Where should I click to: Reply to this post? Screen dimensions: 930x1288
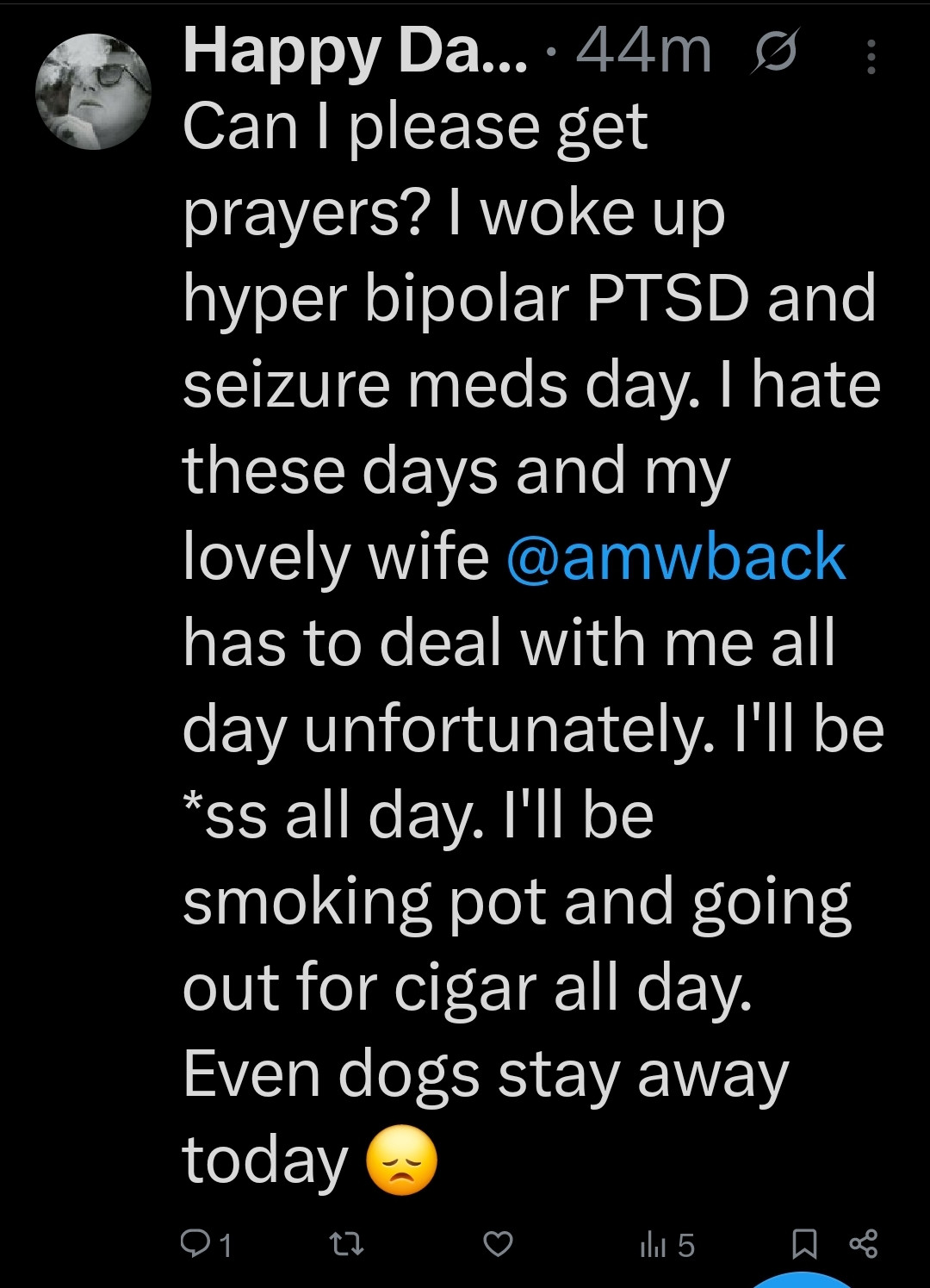[195, 1243]
